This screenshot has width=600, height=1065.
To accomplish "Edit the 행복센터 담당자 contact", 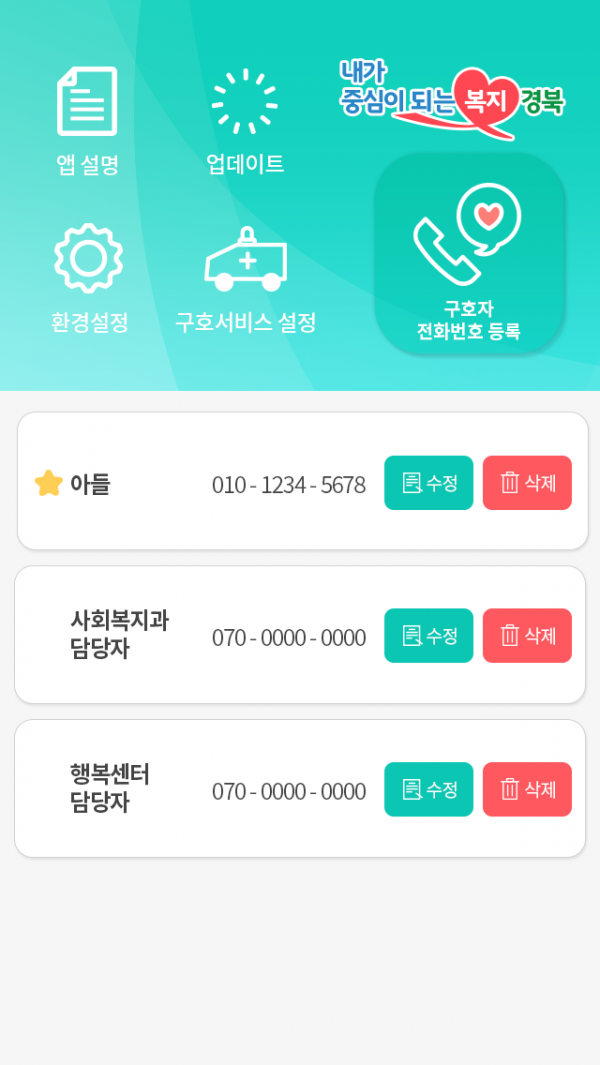I will [428, 790].
